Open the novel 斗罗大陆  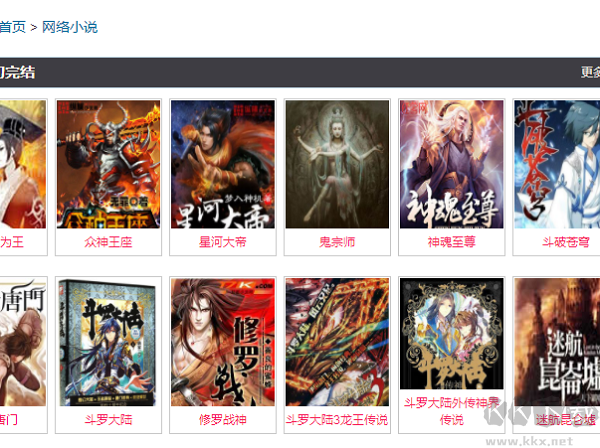point(109,343)
